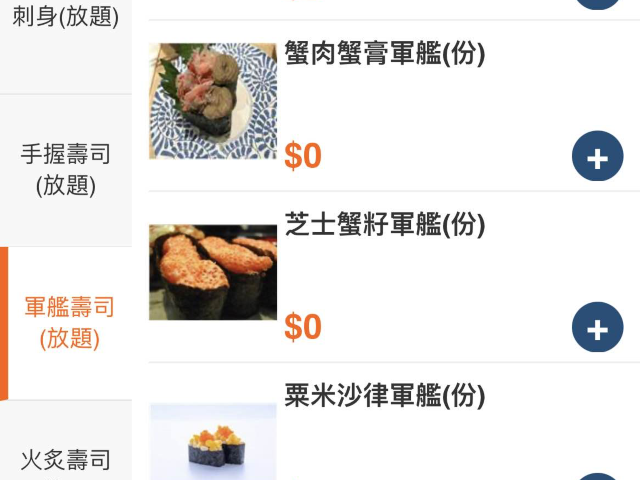
Task: Add 蟹肉蟹膏軍艦 to the order
Action: 598,156
